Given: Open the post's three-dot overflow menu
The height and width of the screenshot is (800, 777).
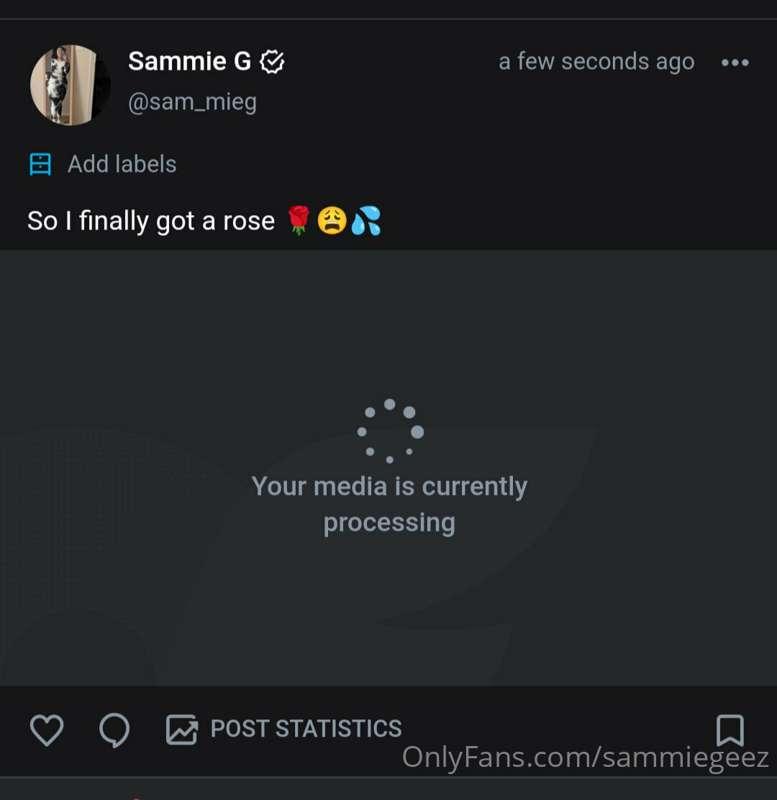Looking at the screenshot, I should [735, 62].
